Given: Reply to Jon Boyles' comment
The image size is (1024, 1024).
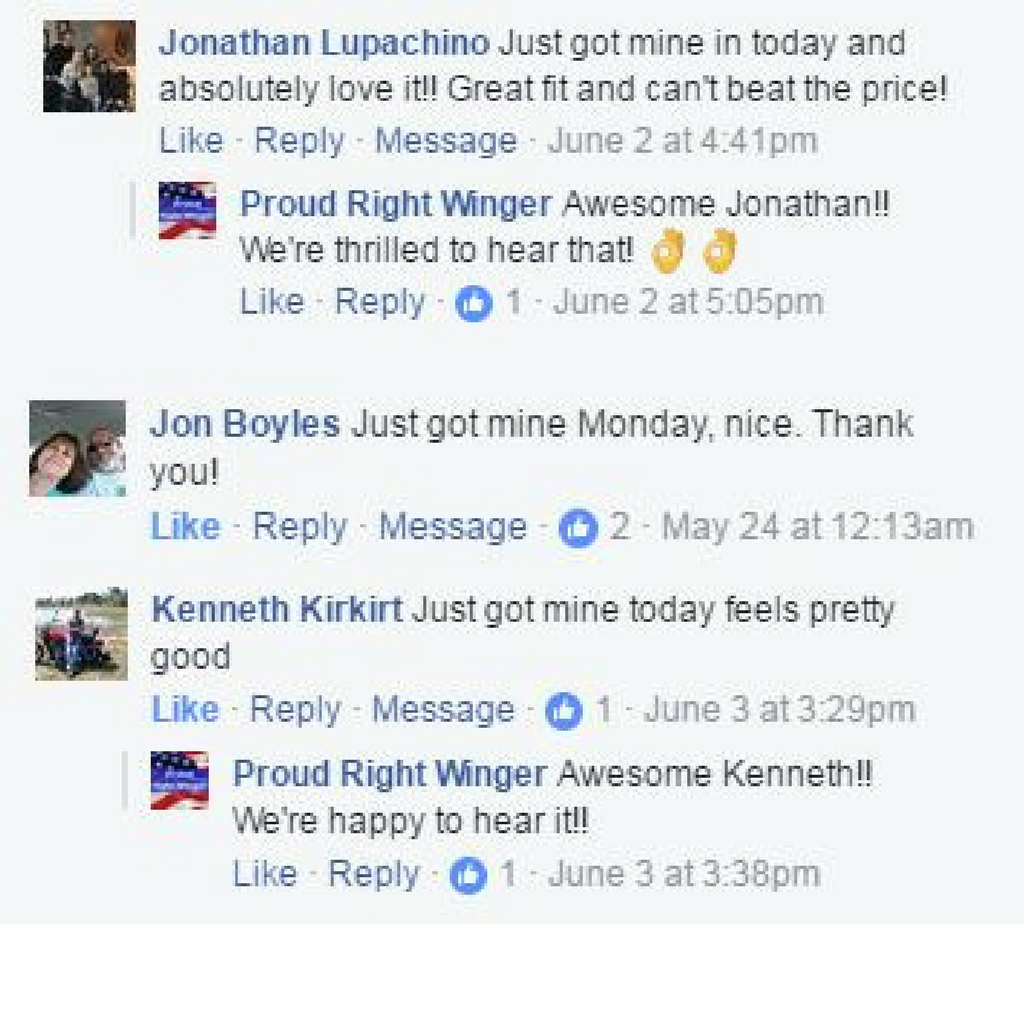Looking at the screenshot, I should click(299, 526).
